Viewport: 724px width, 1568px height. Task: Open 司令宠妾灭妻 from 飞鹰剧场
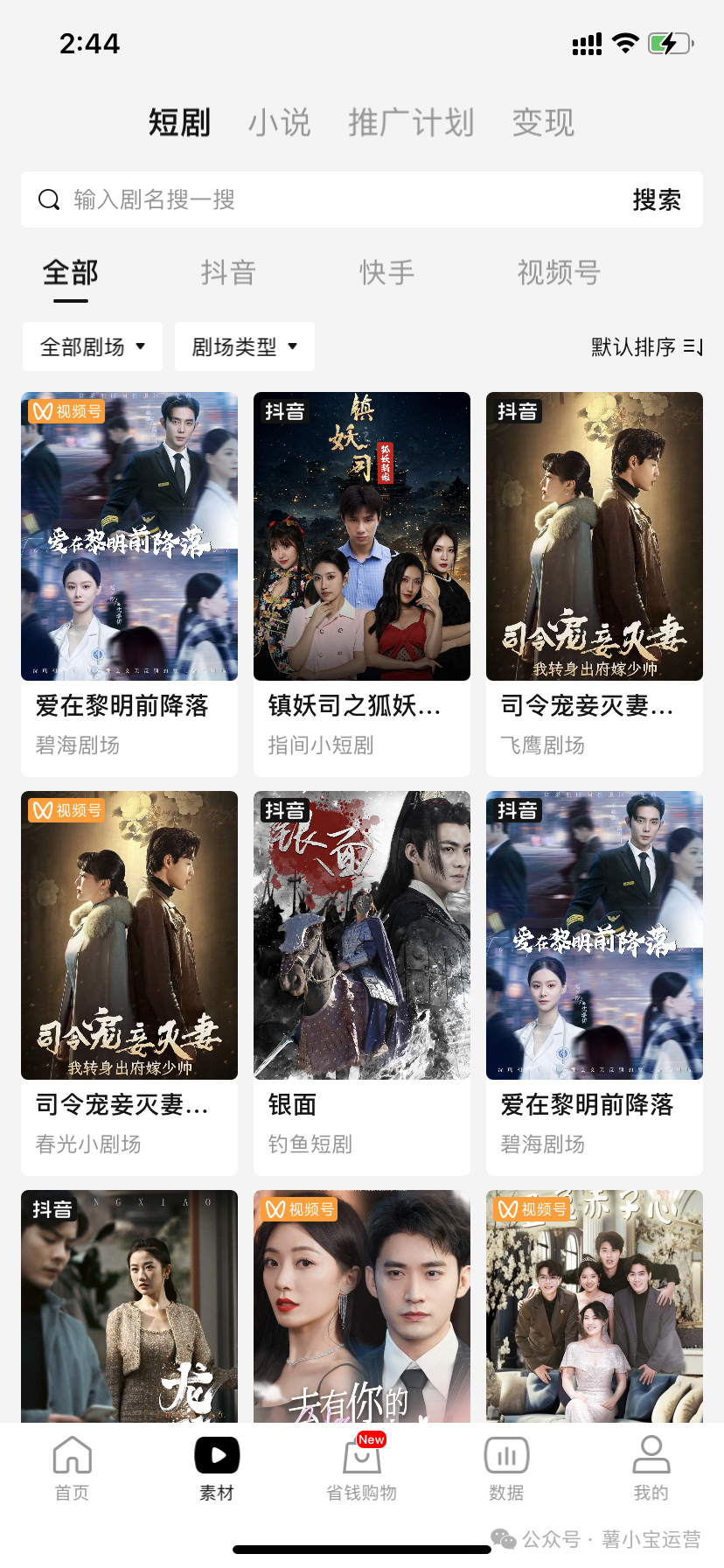[595, 560]
